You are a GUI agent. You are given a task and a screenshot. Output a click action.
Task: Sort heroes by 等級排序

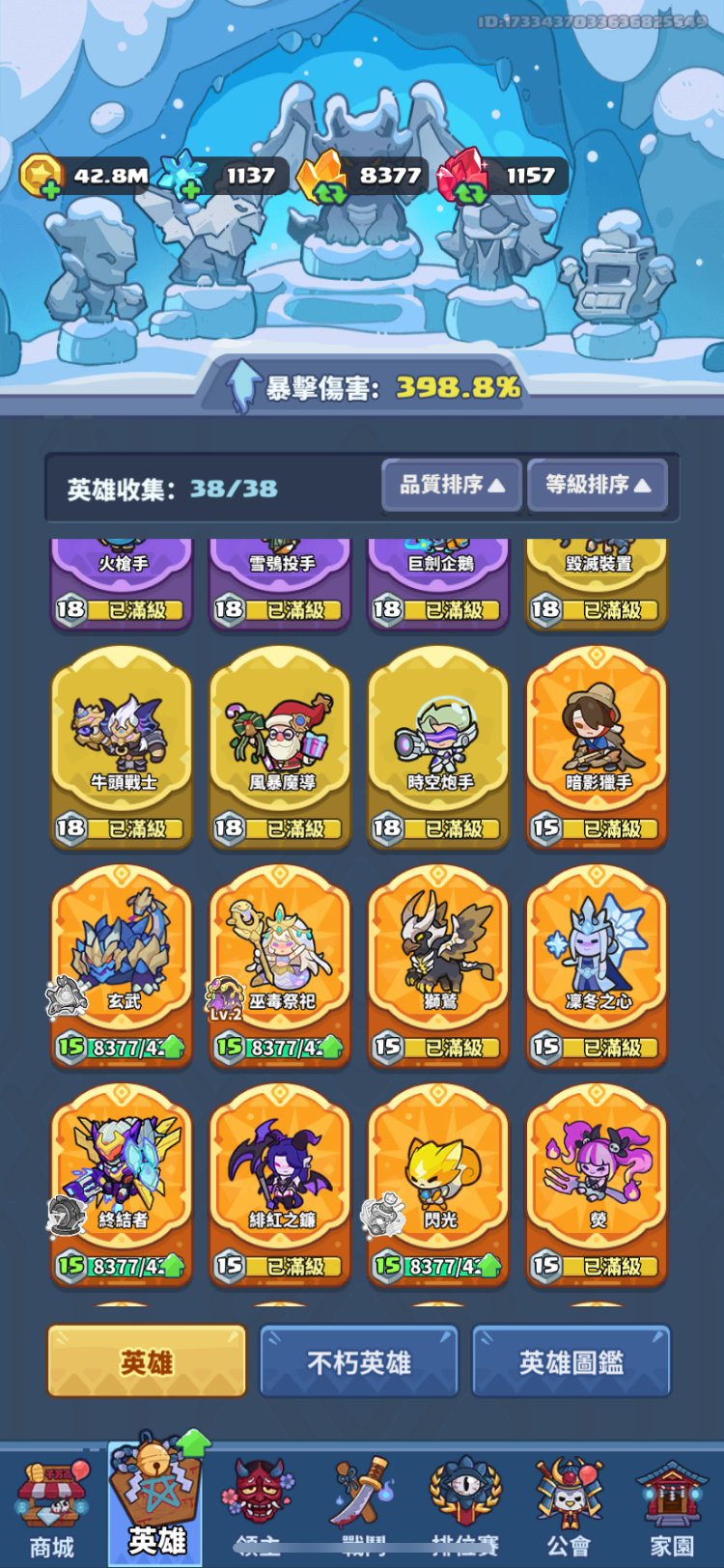point(598,485)
